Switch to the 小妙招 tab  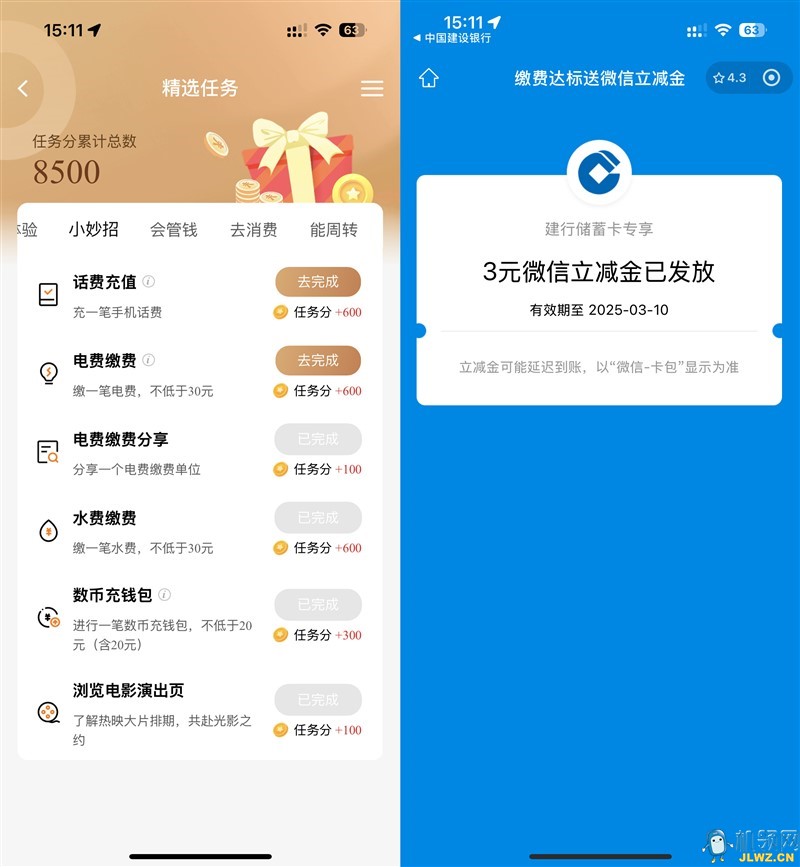(94, 230)
